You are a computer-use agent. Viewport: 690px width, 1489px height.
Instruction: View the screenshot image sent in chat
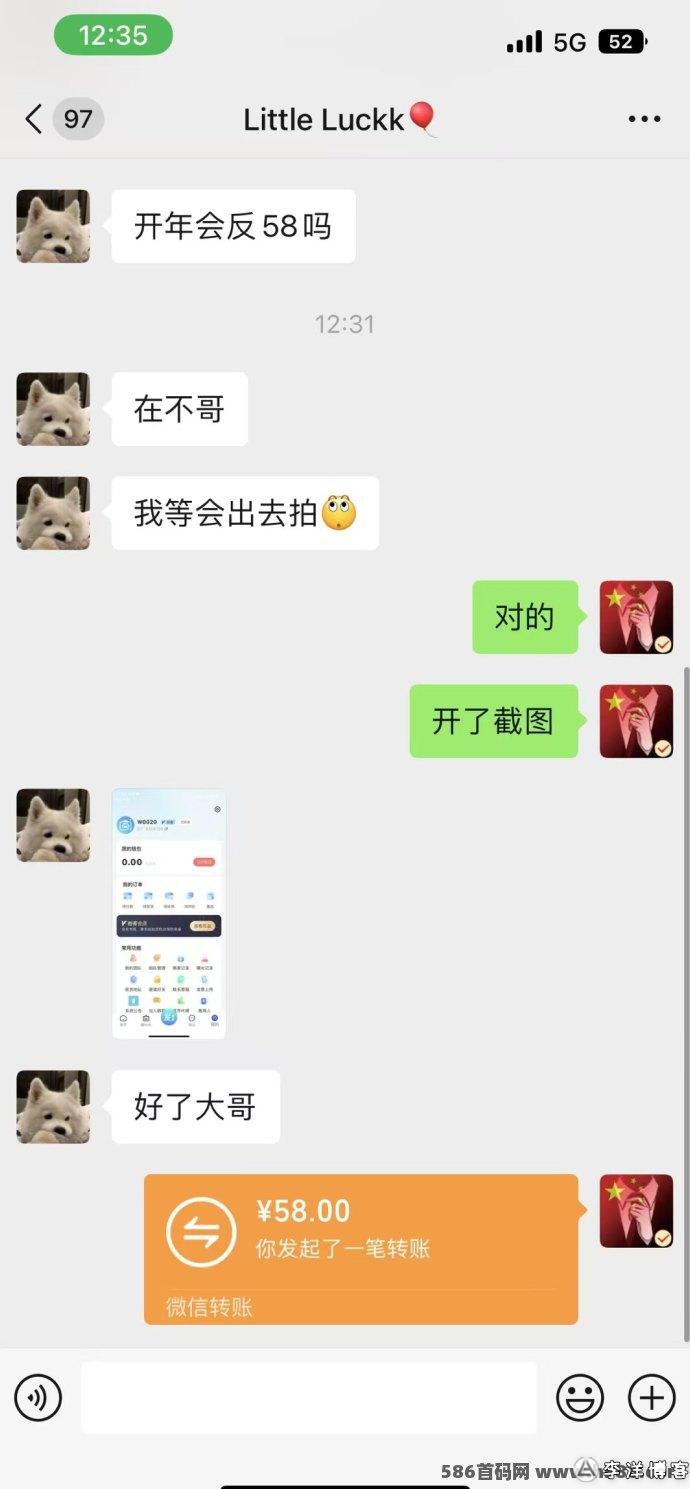pos(169,914)
